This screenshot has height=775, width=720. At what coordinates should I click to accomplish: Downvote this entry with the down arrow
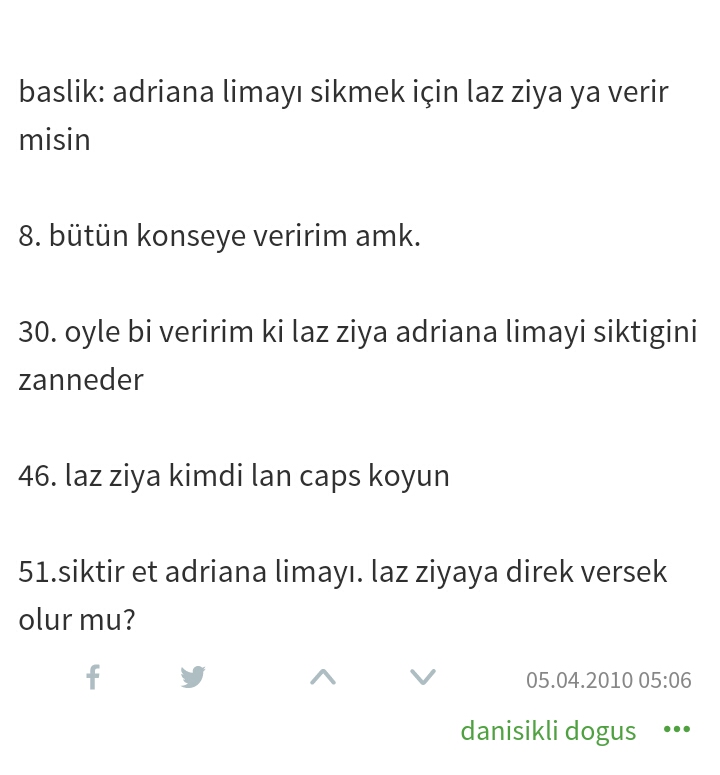[x=423, y=678]
